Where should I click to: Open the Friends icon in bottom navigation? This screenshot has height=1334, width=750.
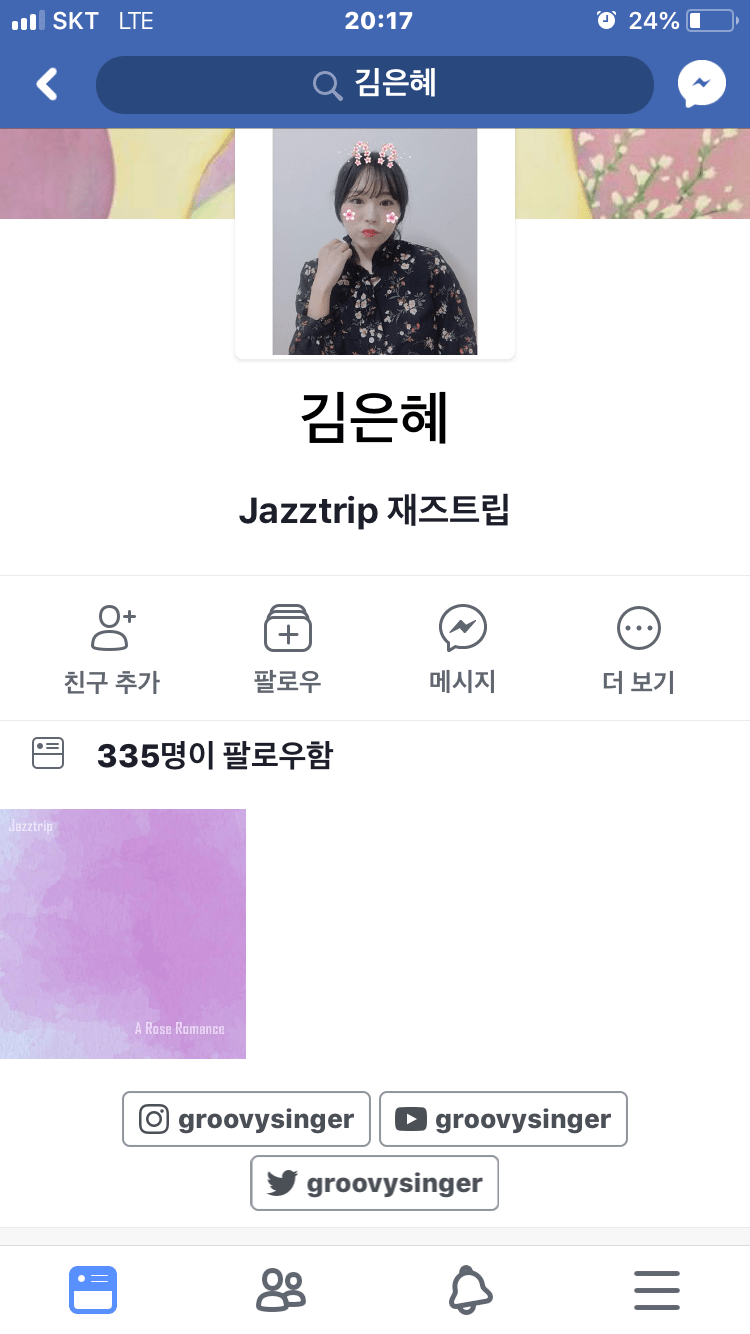pos(281,1290)
